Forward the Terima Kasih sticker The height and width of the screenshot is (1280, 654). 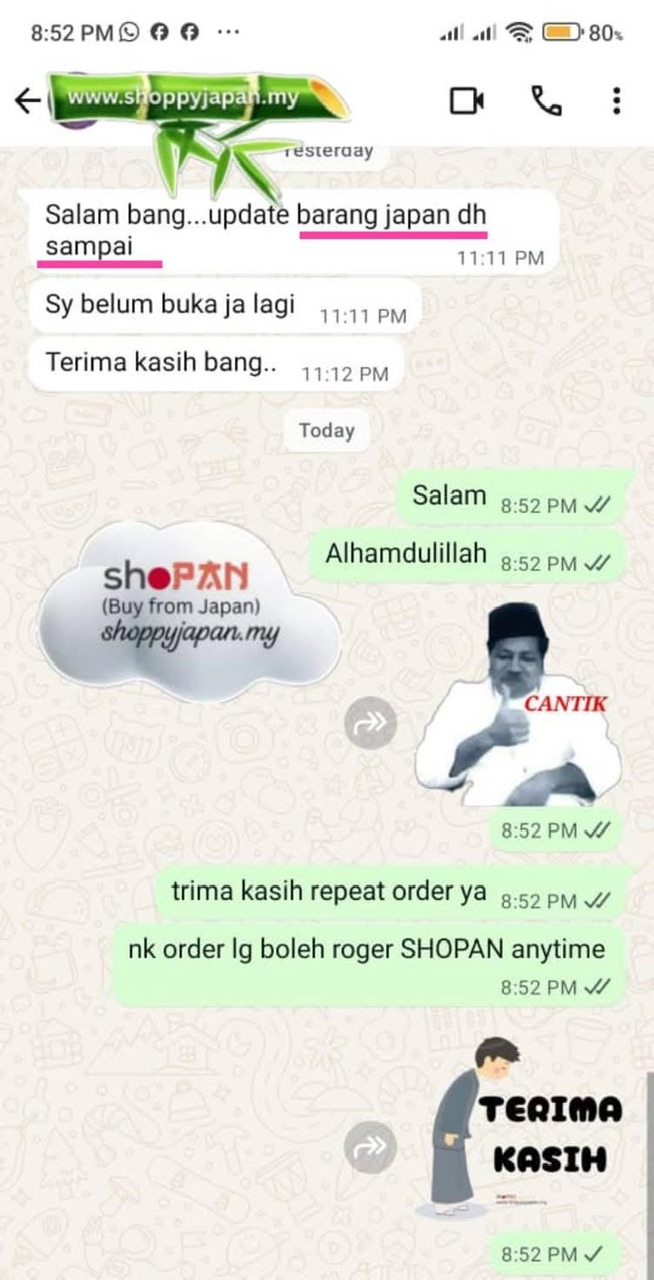(x=371, y=1146)
